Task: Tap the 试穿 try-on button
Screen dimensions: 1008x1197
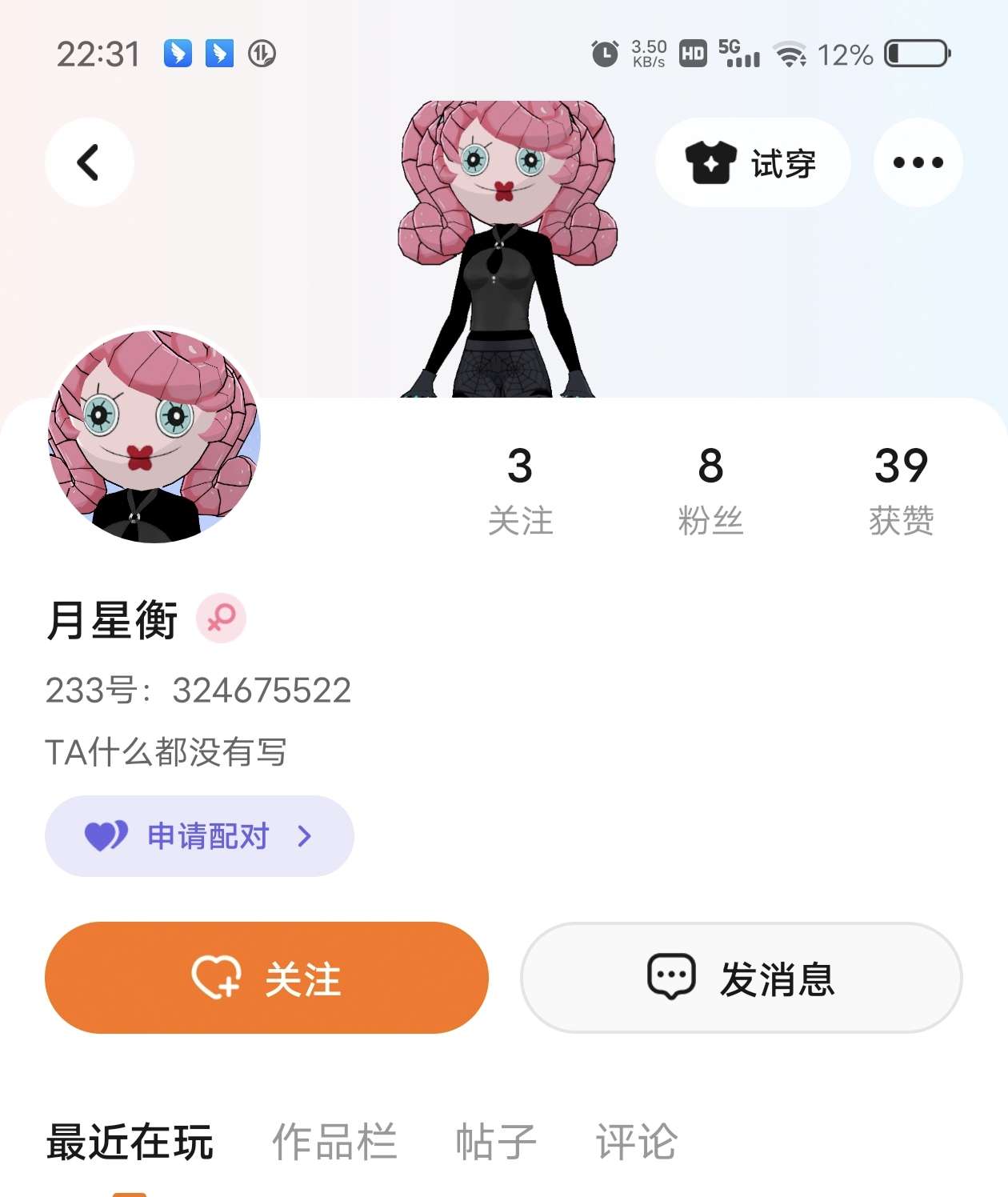Action: click(x=752, y=162)
